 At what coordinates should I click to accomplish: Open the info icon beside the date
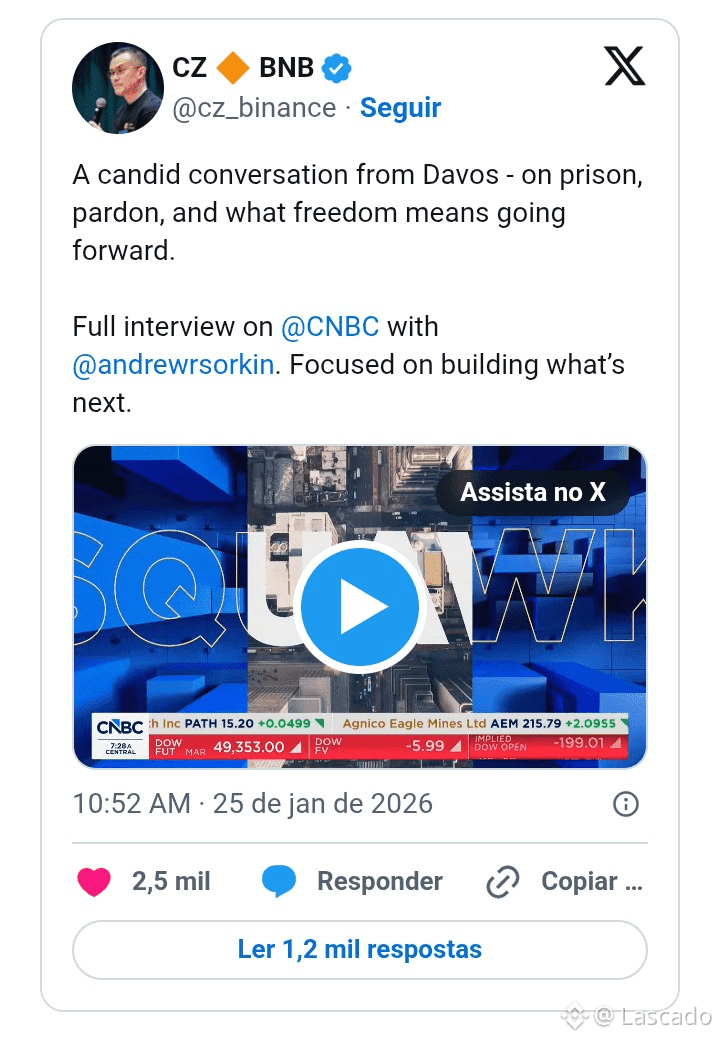point(625,804)
